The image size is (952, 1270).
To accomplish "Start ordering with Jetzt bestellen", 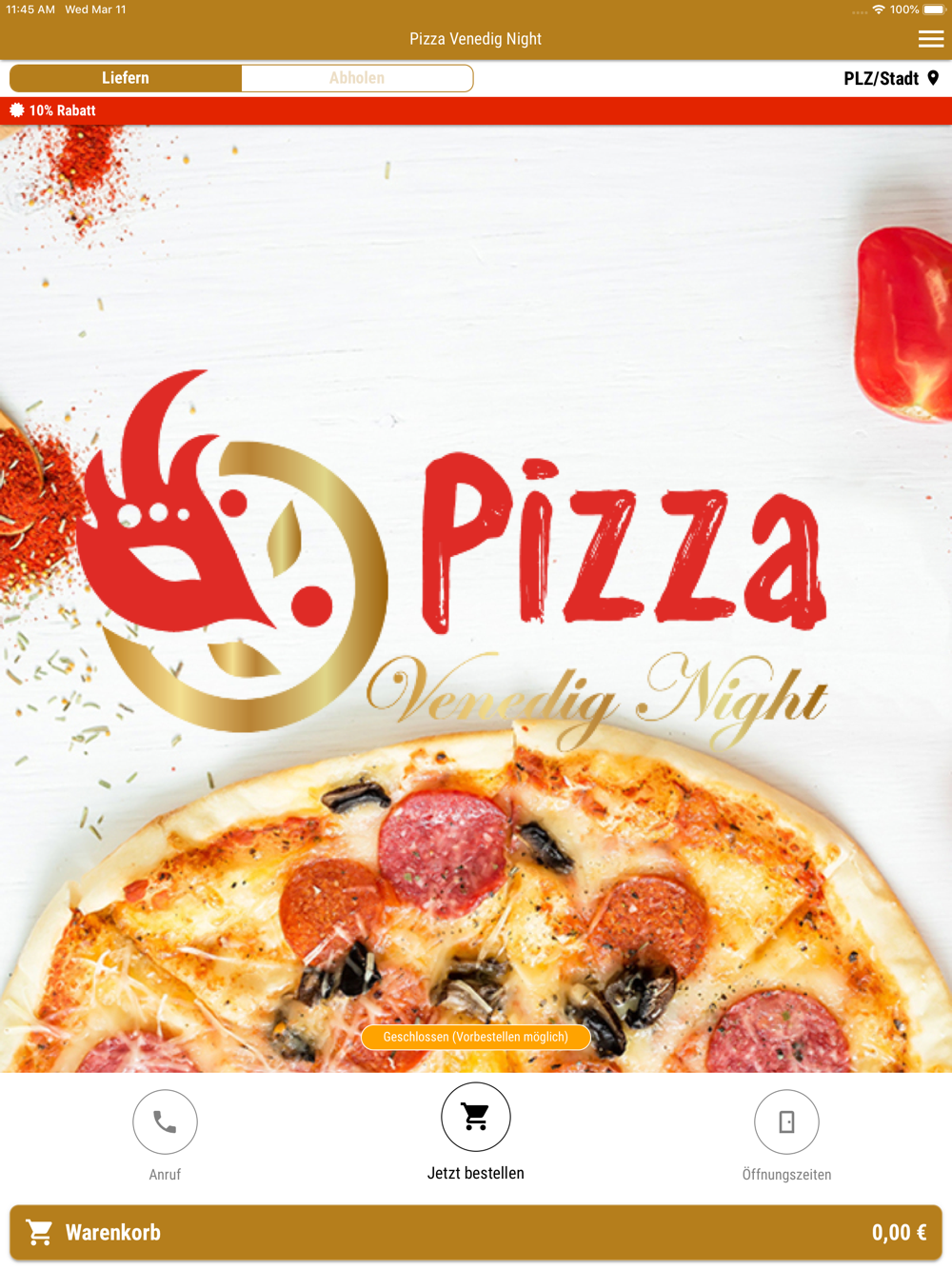I will point(475,1118).
